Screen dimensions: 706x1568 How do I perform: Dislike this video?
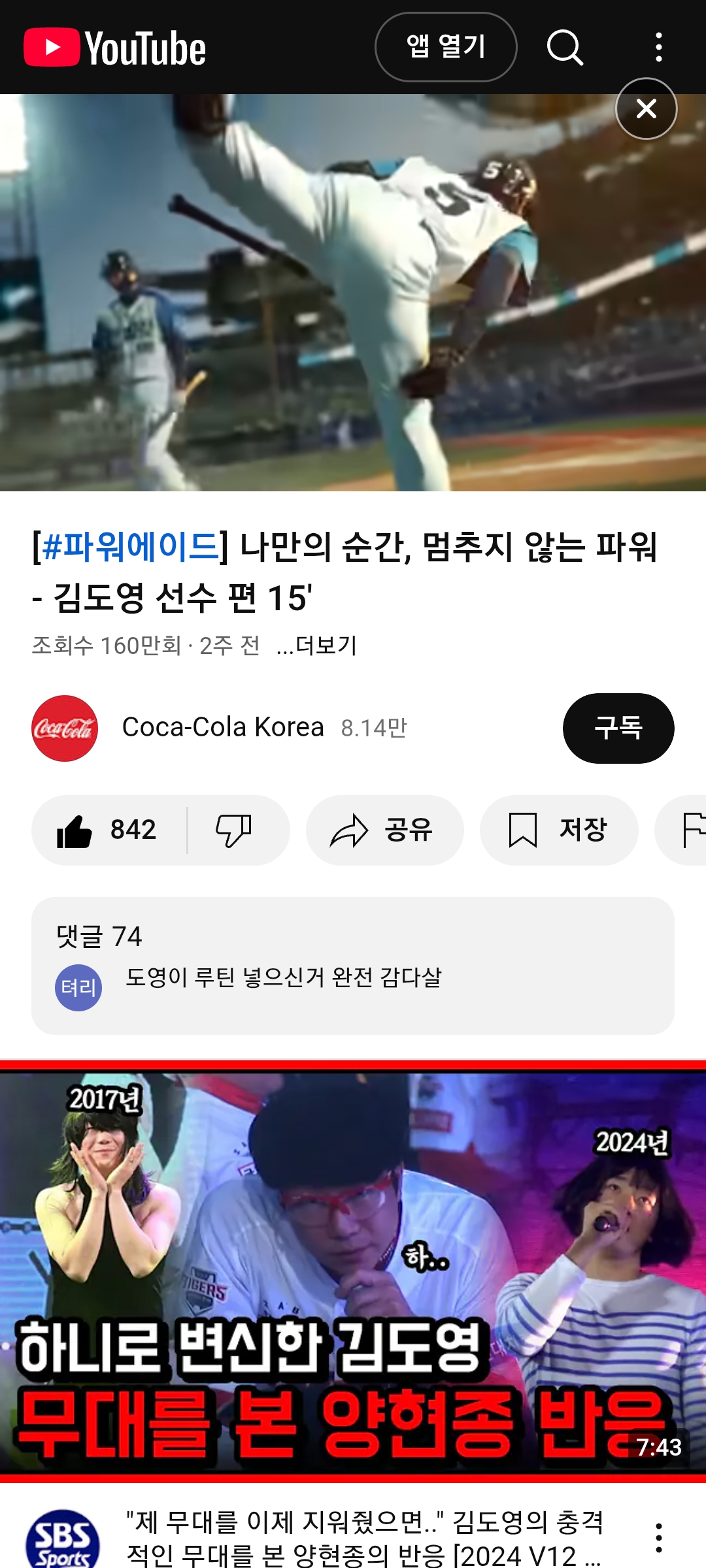(x=234, y=830)
